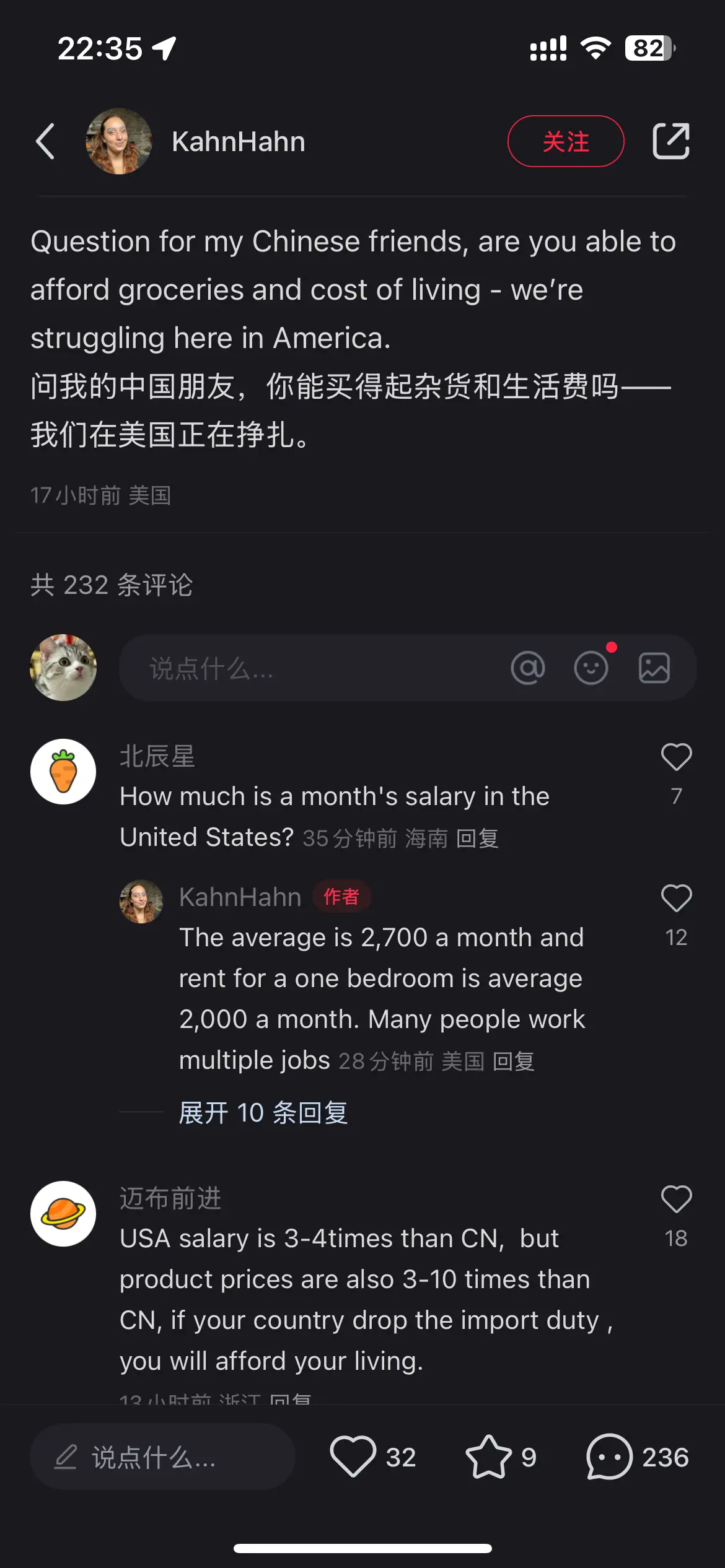Open KahnHahn's profile from the header avatar
The image size is (725, 1568).
(118, 141)
